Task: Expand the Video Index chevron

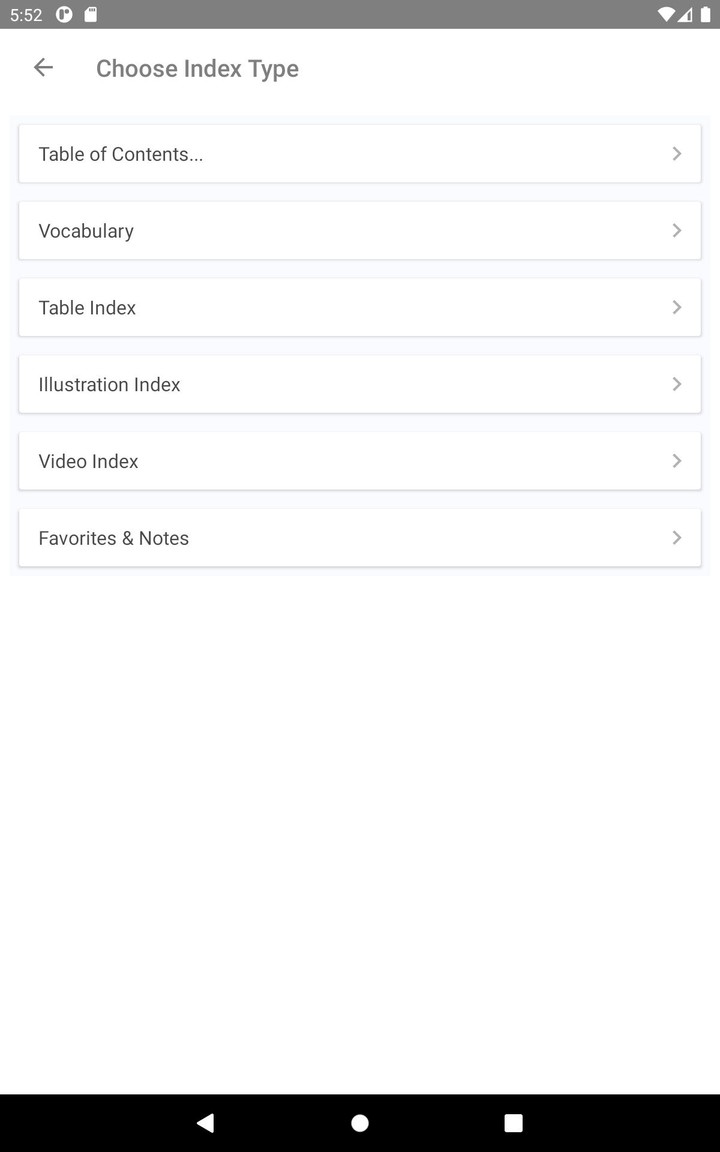Action: click(677, 461)
